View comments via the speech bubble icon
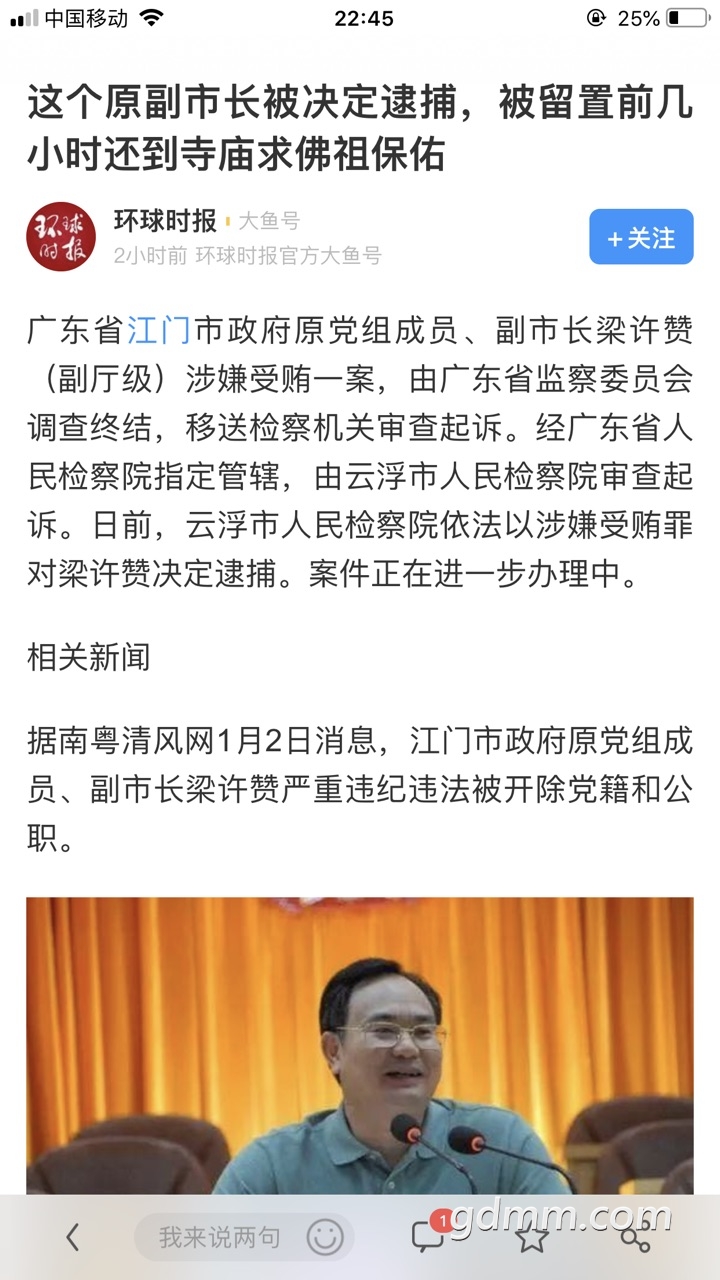This screenshot has height=1280, width=720. 428,1236
